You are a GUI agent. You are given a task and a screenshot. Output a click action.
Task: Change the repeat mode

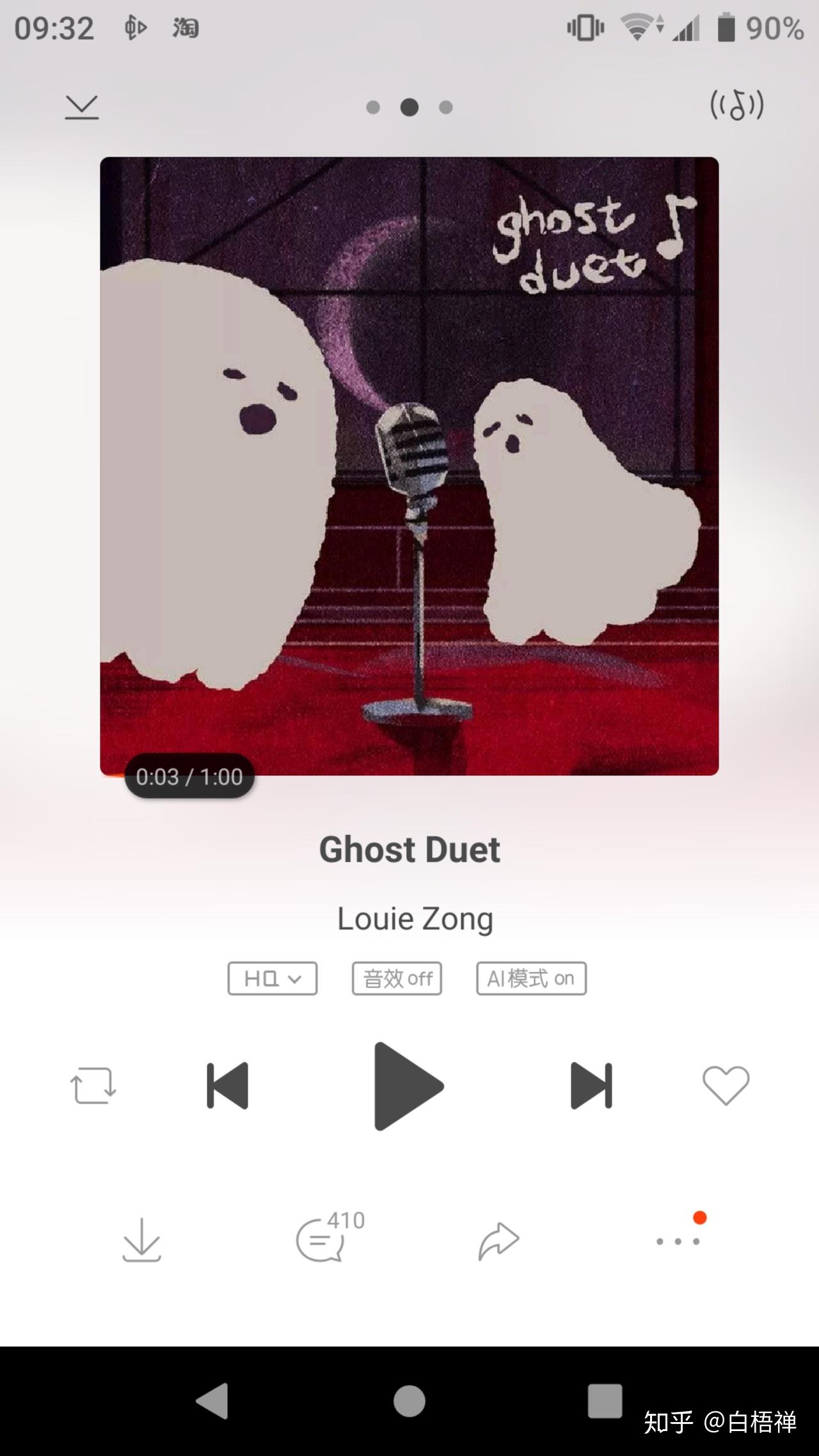pos(93,1086)
